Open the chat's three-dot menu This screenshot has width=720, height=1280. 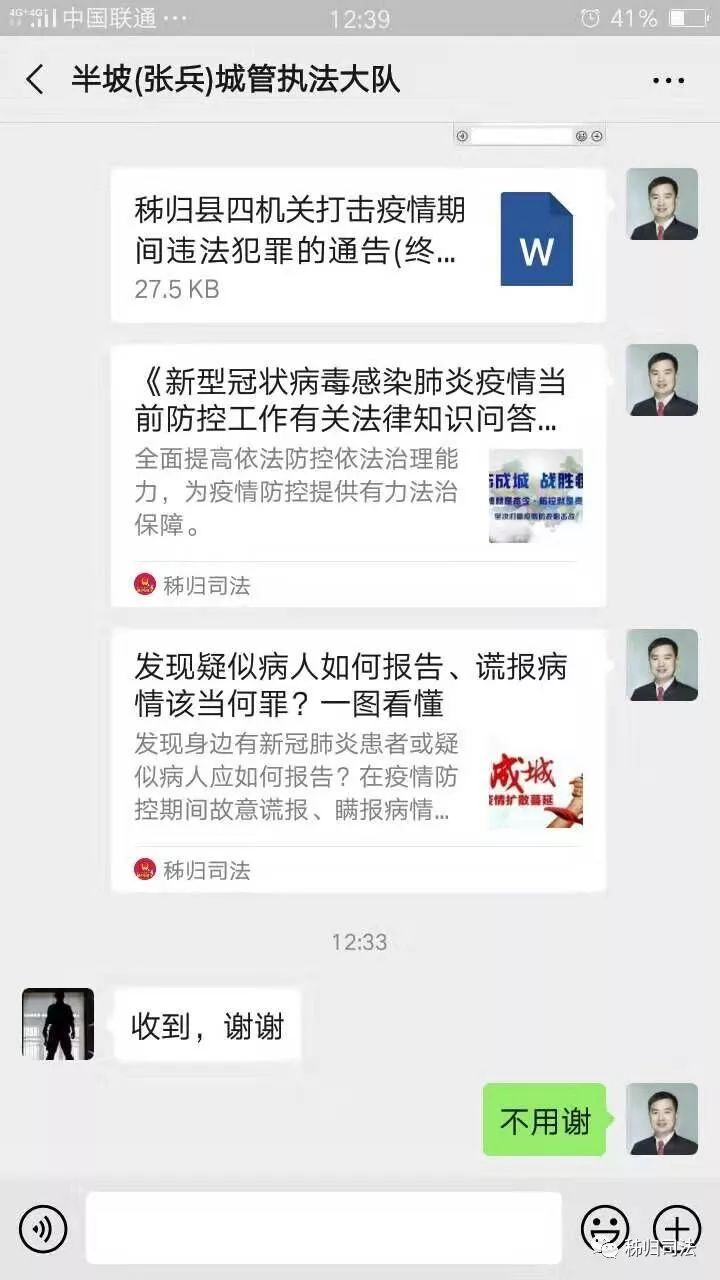[668, 81]
